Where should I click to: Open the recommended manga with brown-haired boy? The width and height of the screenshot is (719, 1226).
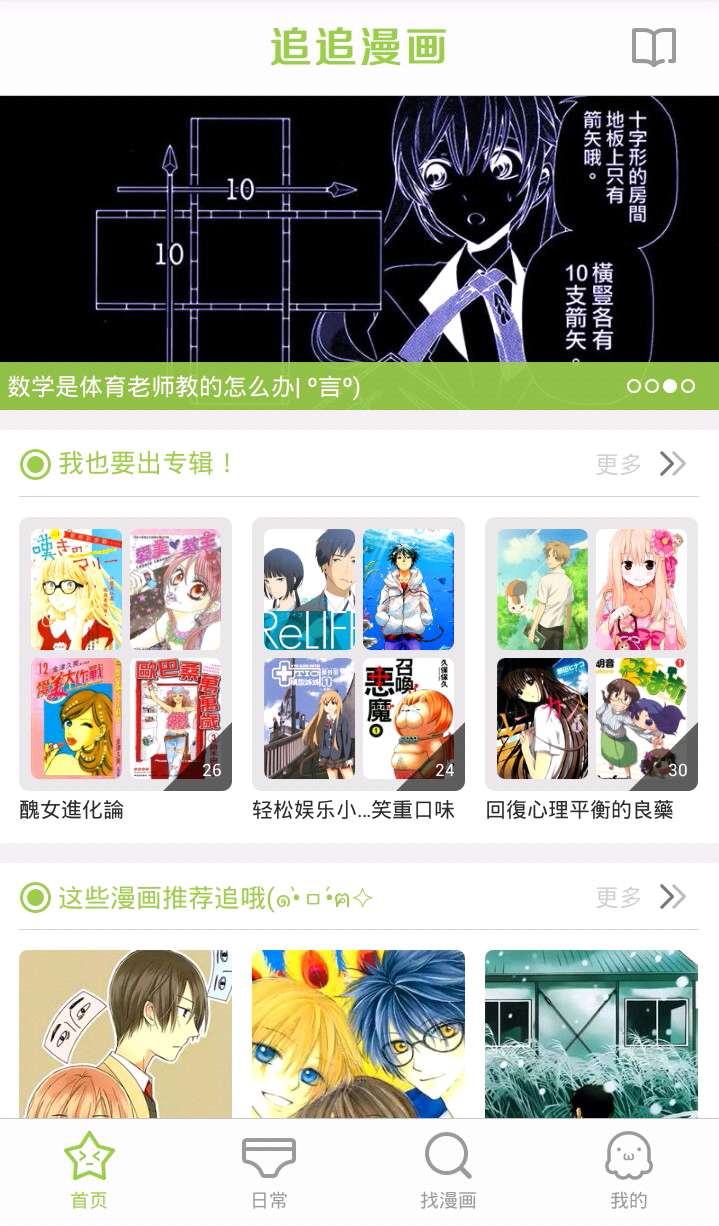(x=125, y=1033)
